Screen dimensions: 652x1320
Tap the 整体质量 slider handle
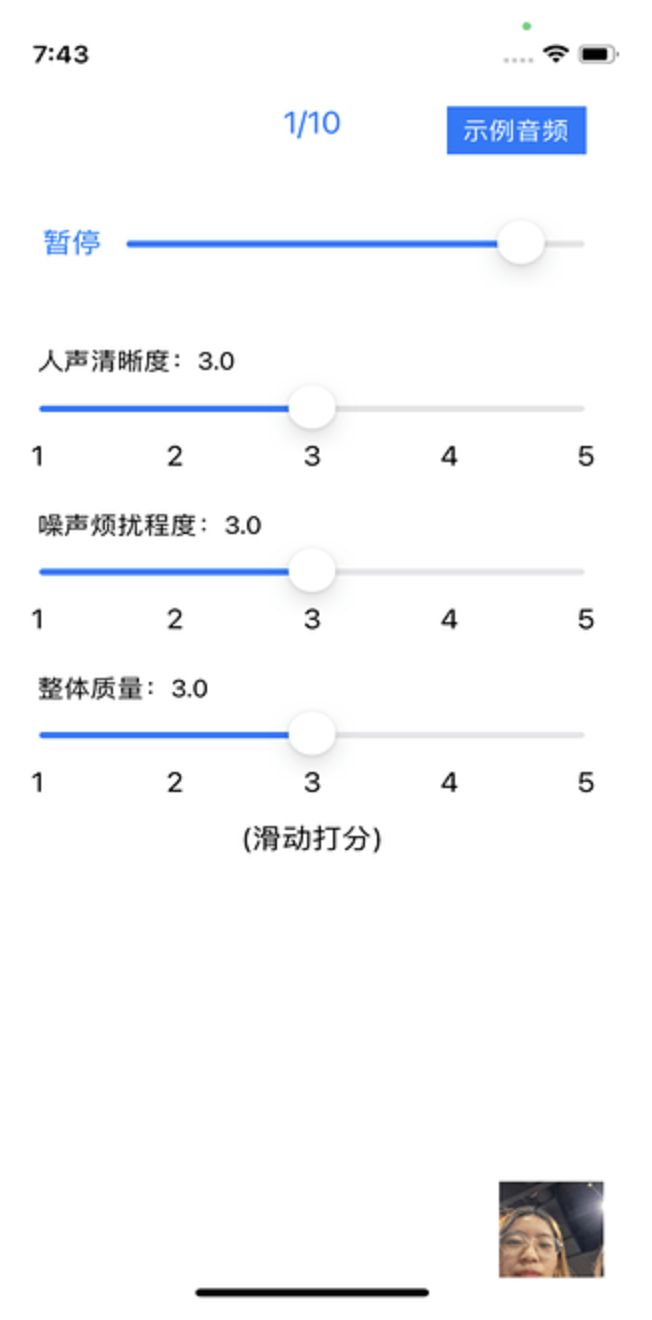pyautogui.click(x=312, y=735)
